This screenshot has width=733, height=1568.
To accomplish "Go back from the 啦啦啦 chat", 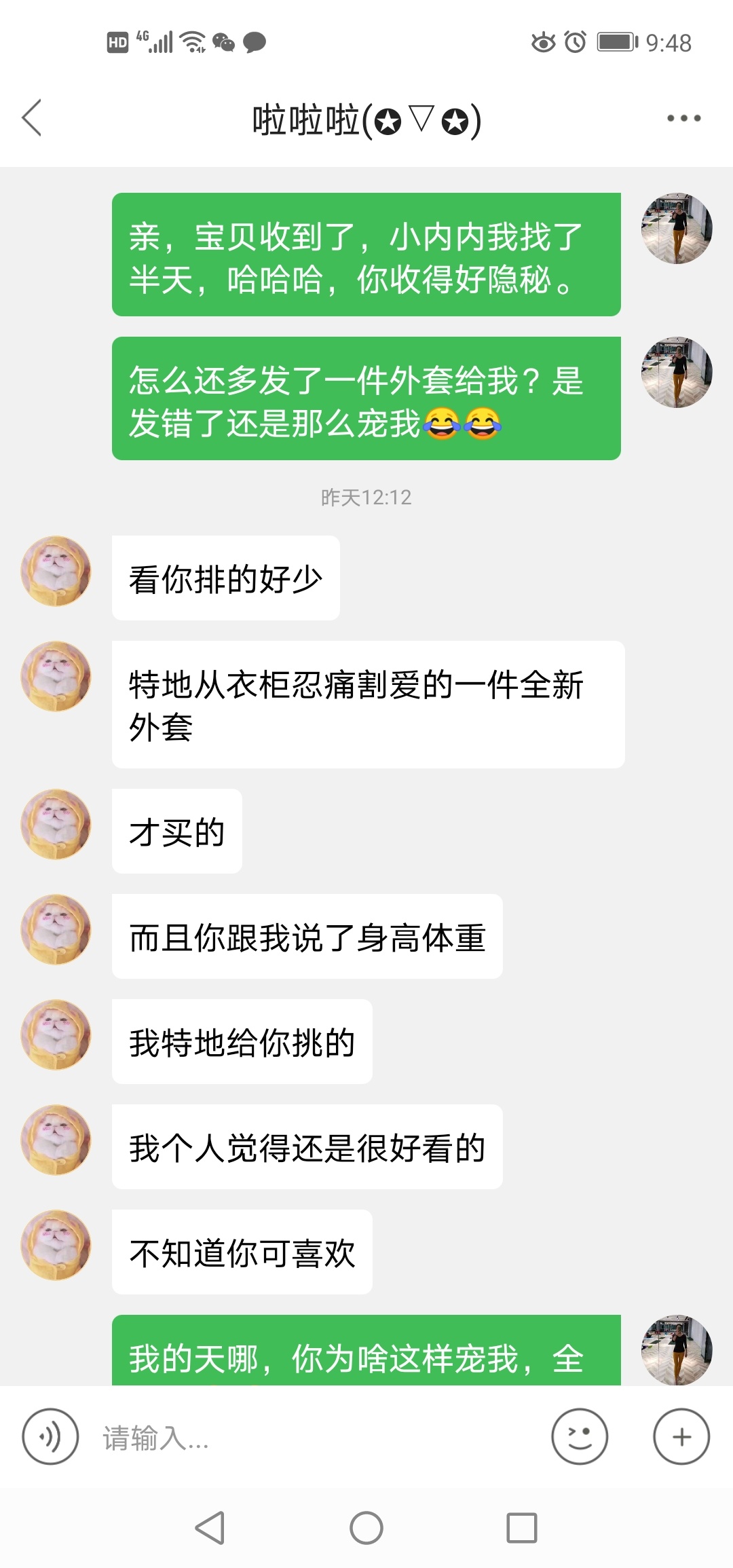I will coord(32,118).
